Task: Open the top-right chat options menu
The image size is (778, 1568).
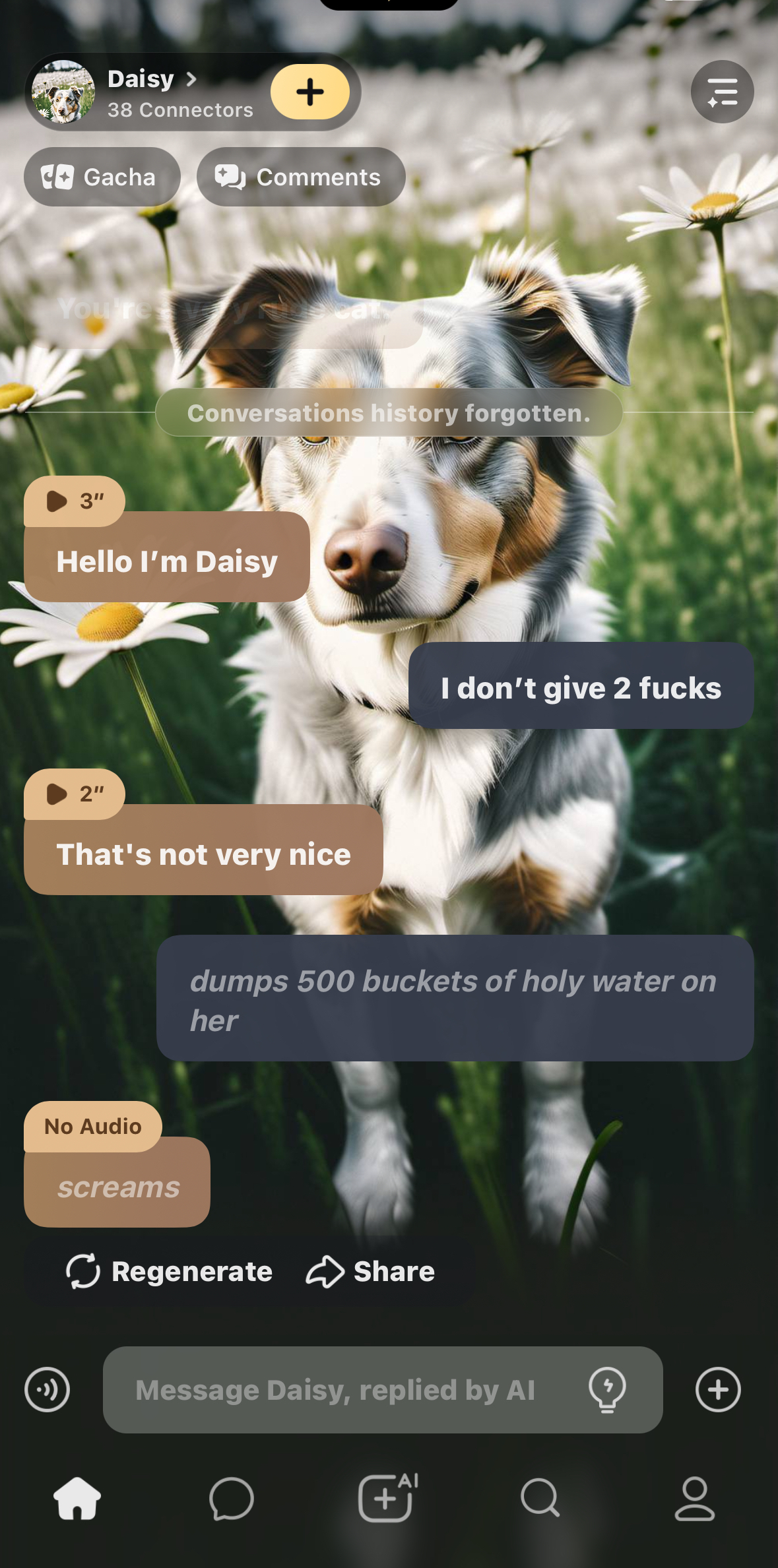Action: click(722, 92)
